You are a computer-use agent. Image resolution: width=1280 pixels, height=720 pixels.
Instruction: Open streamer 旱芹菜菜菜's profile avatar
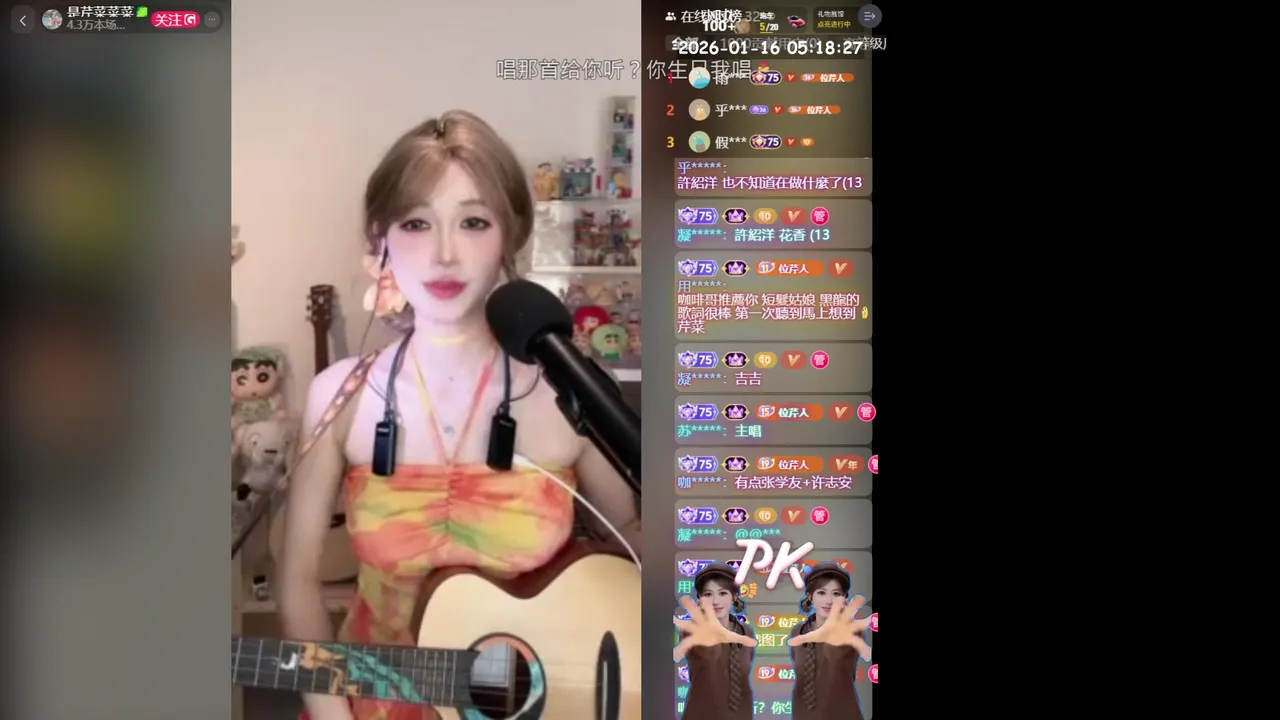tap(52, 19)
